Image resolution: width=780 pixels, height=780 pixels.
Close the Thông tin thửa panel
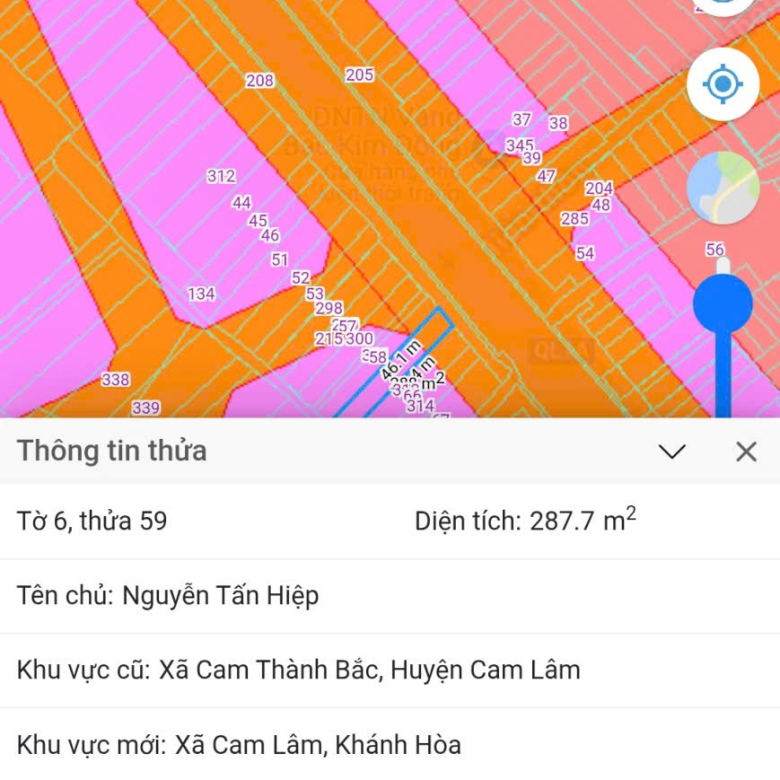click(746, 452)
